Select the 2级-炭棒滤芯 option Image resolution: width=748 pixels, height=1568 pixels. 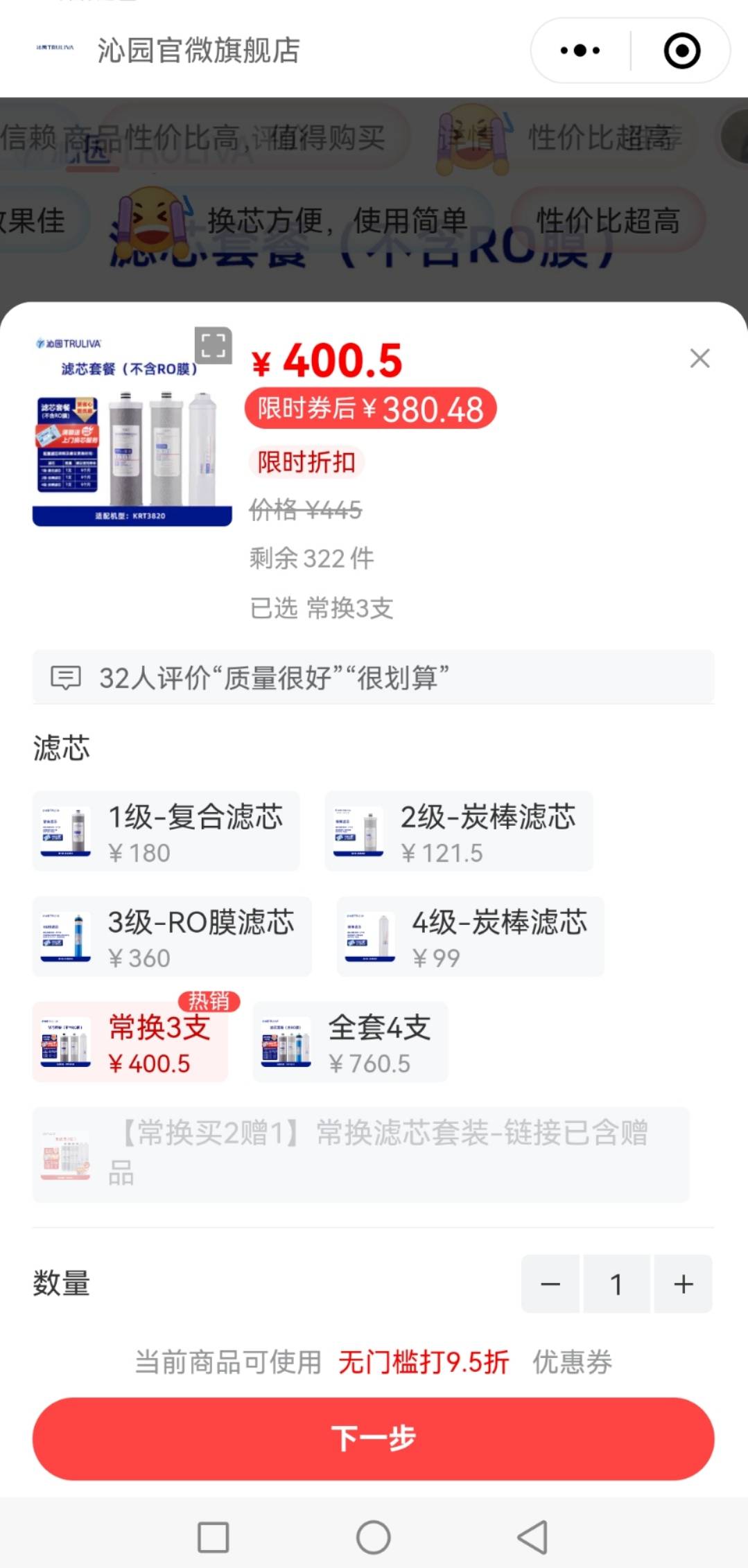[x=458, y=831]
